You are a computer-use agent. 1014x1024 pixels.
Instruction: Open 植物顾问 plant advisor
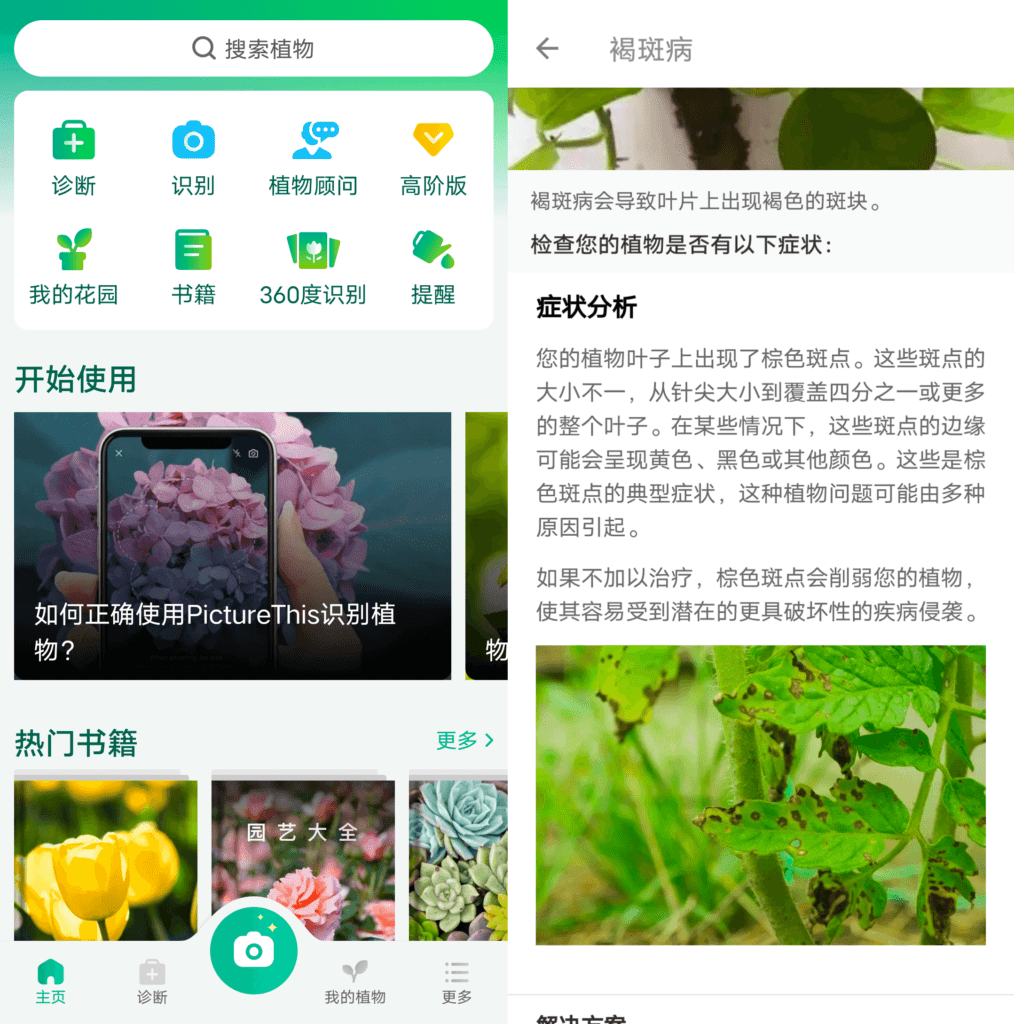[x=313, y=158]
